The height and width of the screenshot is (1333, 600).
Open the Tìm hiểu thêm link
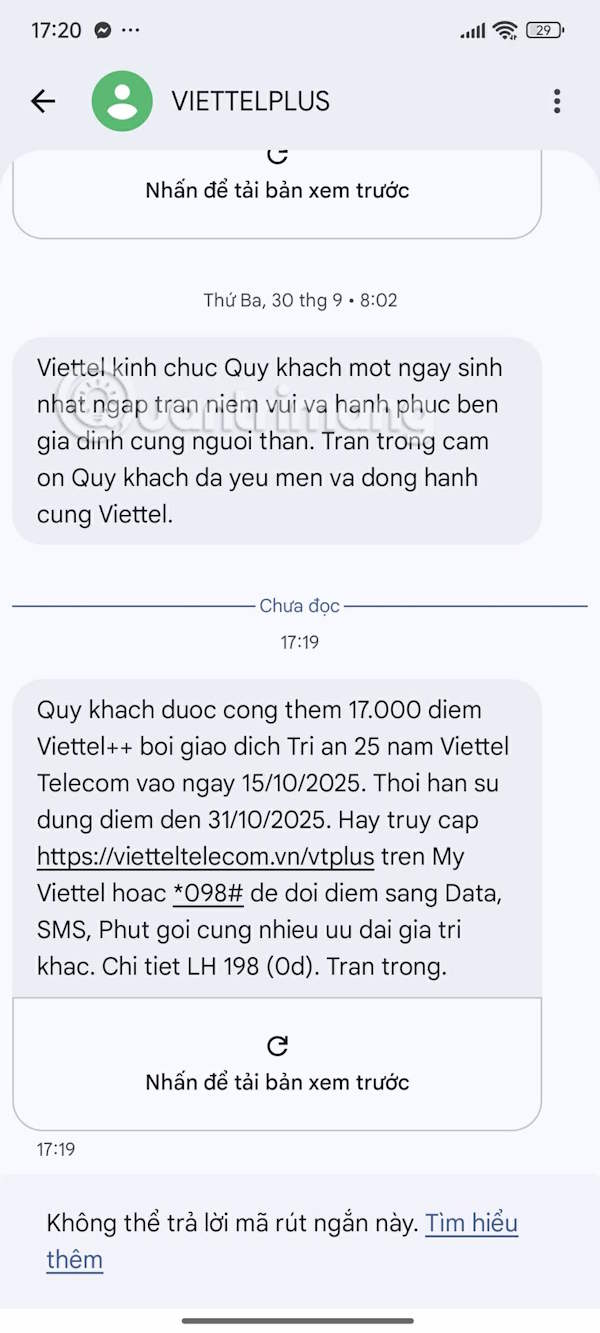click(471, 1223)
